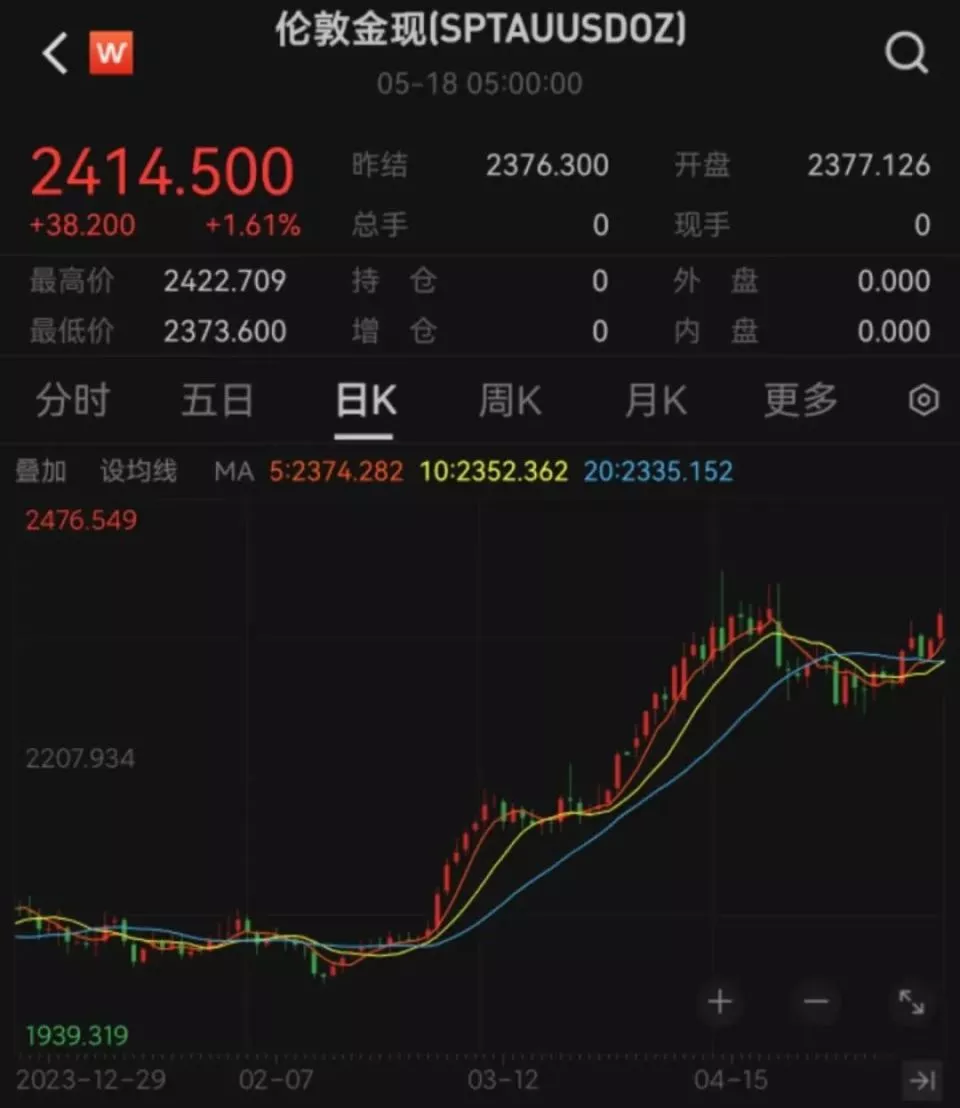The height and width of the screenshot is (1108, 960).
Task: Open chart settings via the gear icon
Action: [922, 399]
